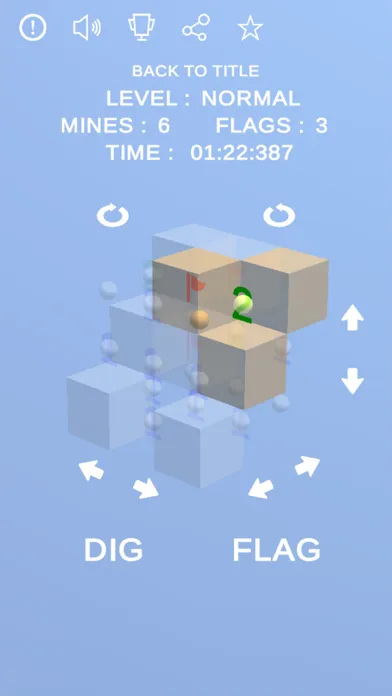The width and height of the screenshot is (392, 696).
Task: Move the cursor up
Action: tap(352, 317)
